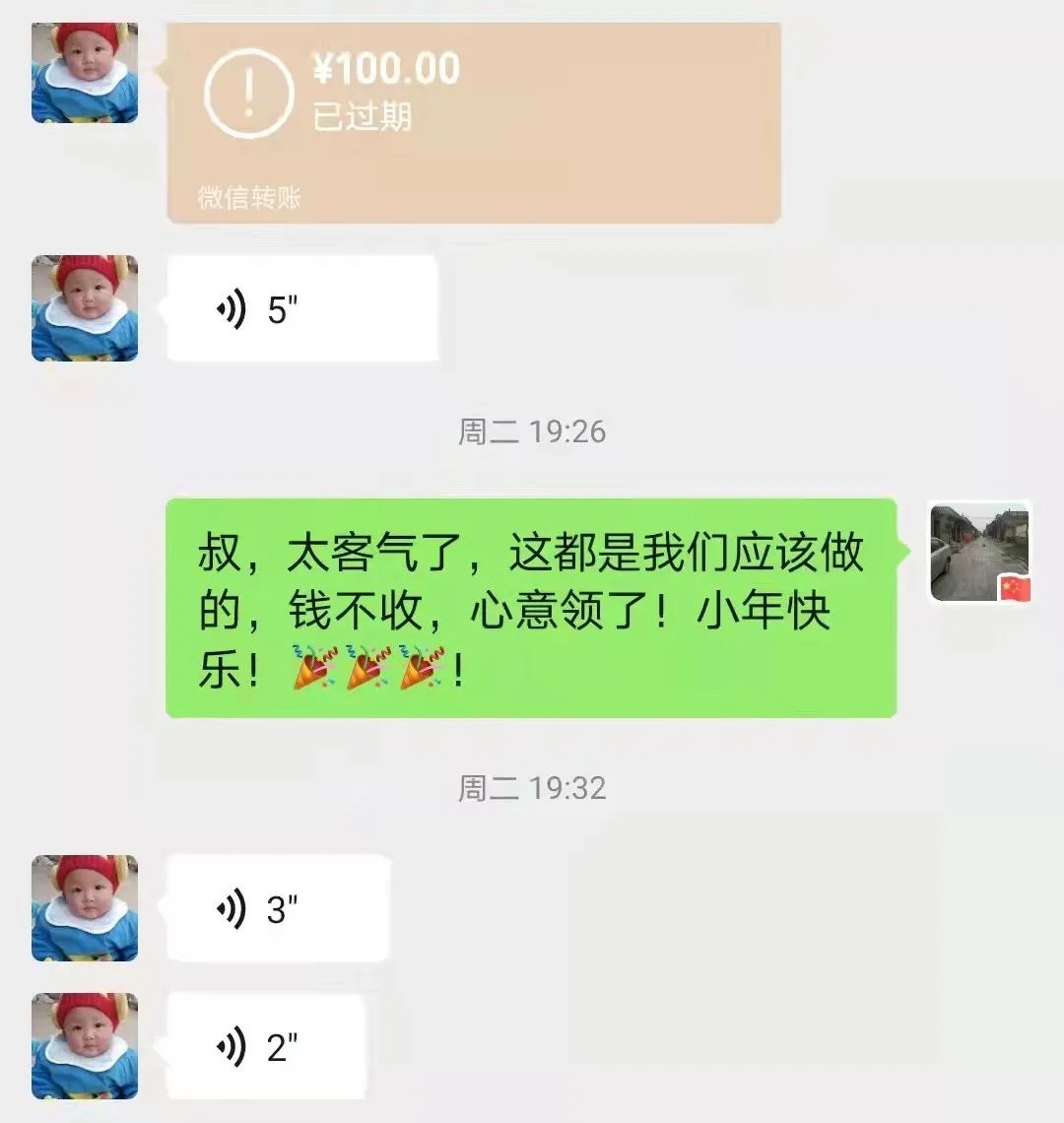Image resolution: width=1064 pixels, height=1123 pixels.
Task: Open the sender's street photo avatar
Action: (x=980, y=552)
